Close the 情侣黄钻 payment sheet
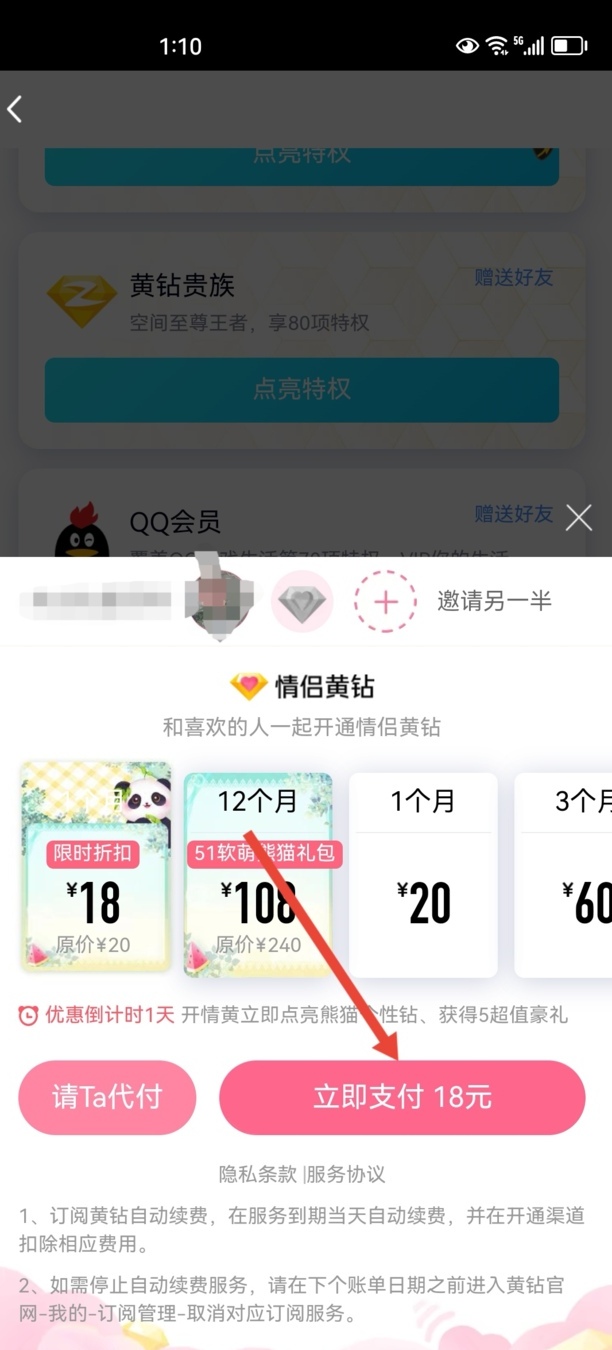 (x=578, y=517)
